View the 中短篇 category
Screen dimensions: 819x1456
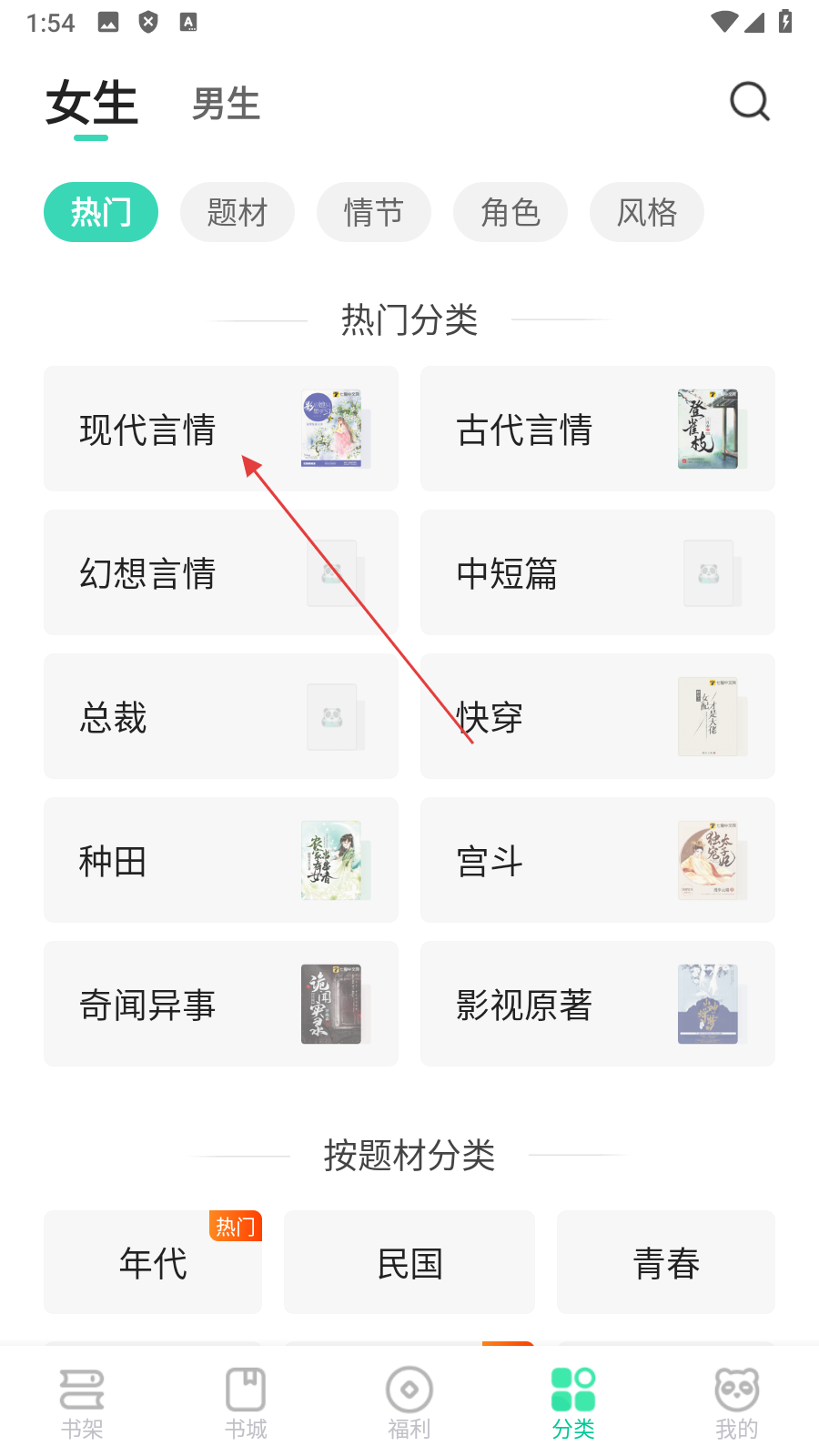[x=598, y=572]
